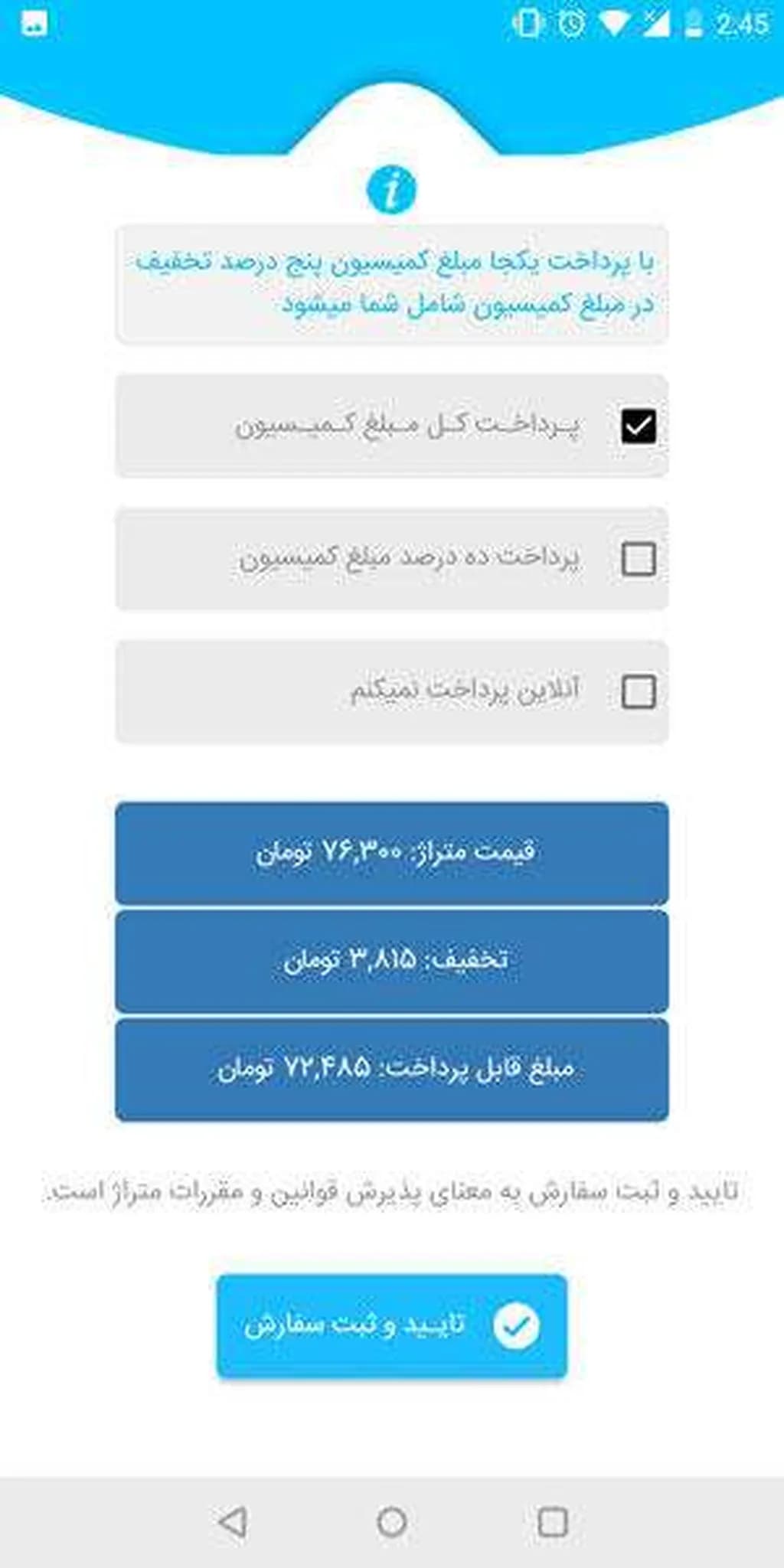Check the آنلاین پرداخت نمیکنم option
This screenshot has width=784, height=1568.
pos(638,691)
